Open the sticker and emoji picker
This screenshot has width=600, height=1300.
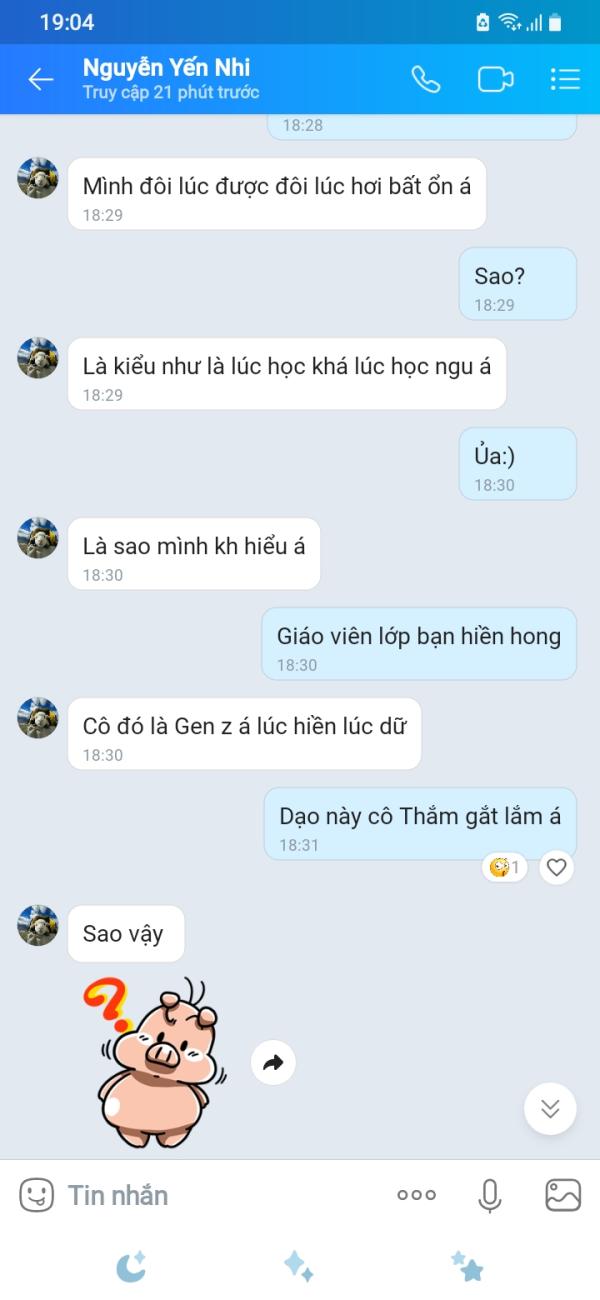coord(37,1195)
